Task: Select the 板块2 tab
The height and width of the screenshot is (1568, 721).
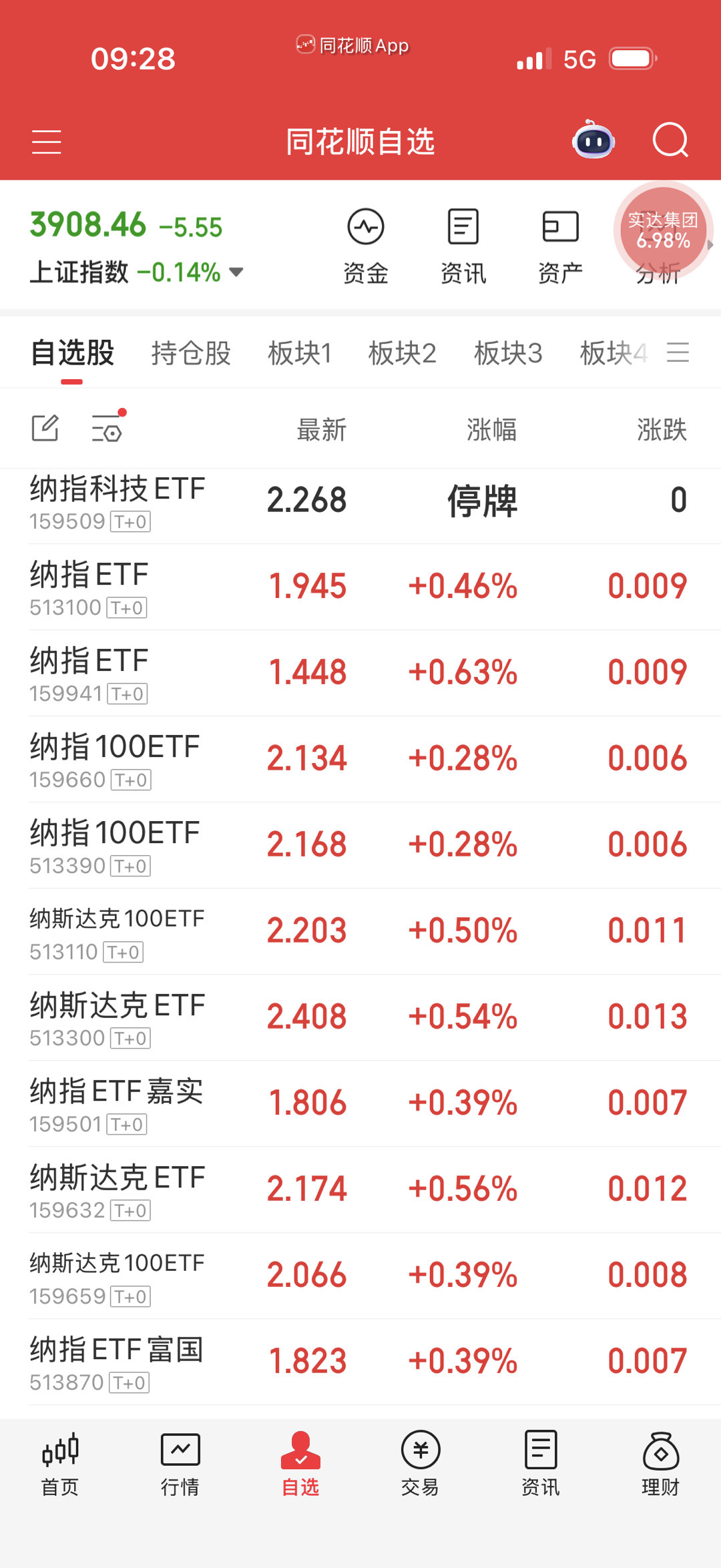Action: pos(402,353)
